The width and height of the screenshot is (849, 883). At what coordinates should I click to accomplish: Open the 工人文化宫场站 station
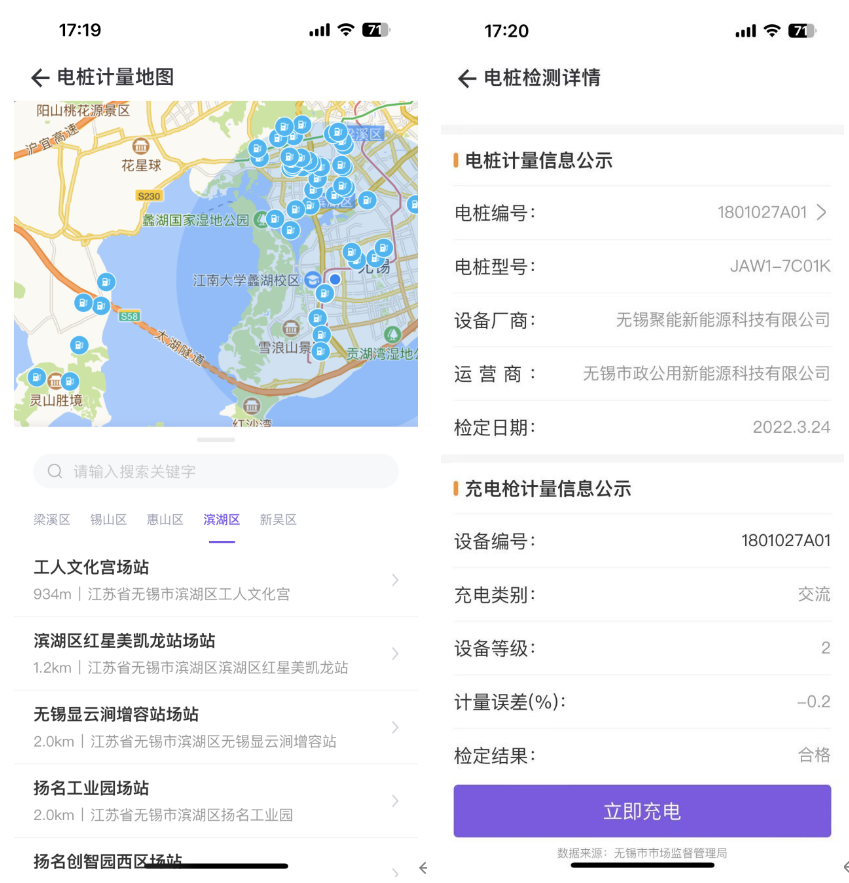(216, 580)
